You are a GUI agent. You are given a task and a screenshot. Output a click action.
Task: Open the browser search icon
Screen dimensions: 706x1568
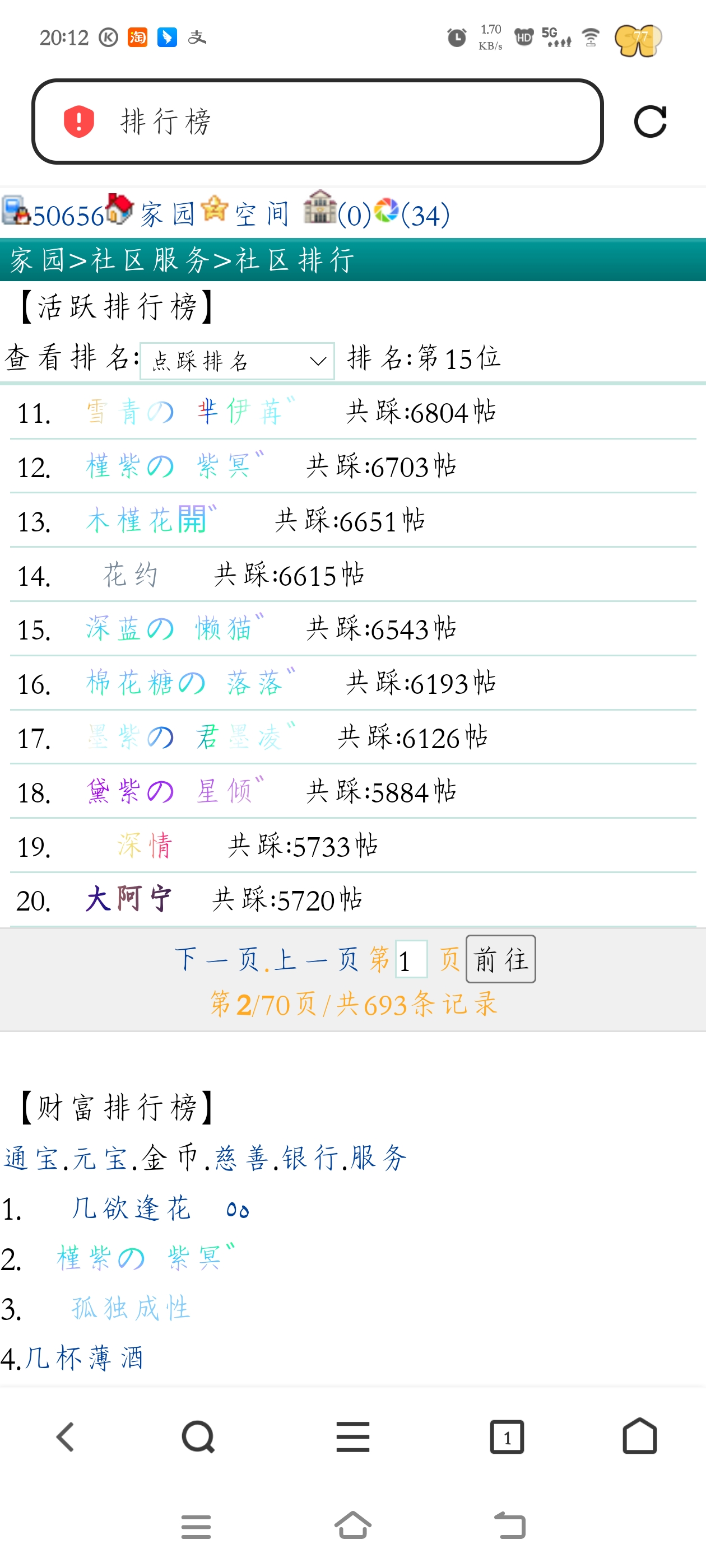point(198,1437)
